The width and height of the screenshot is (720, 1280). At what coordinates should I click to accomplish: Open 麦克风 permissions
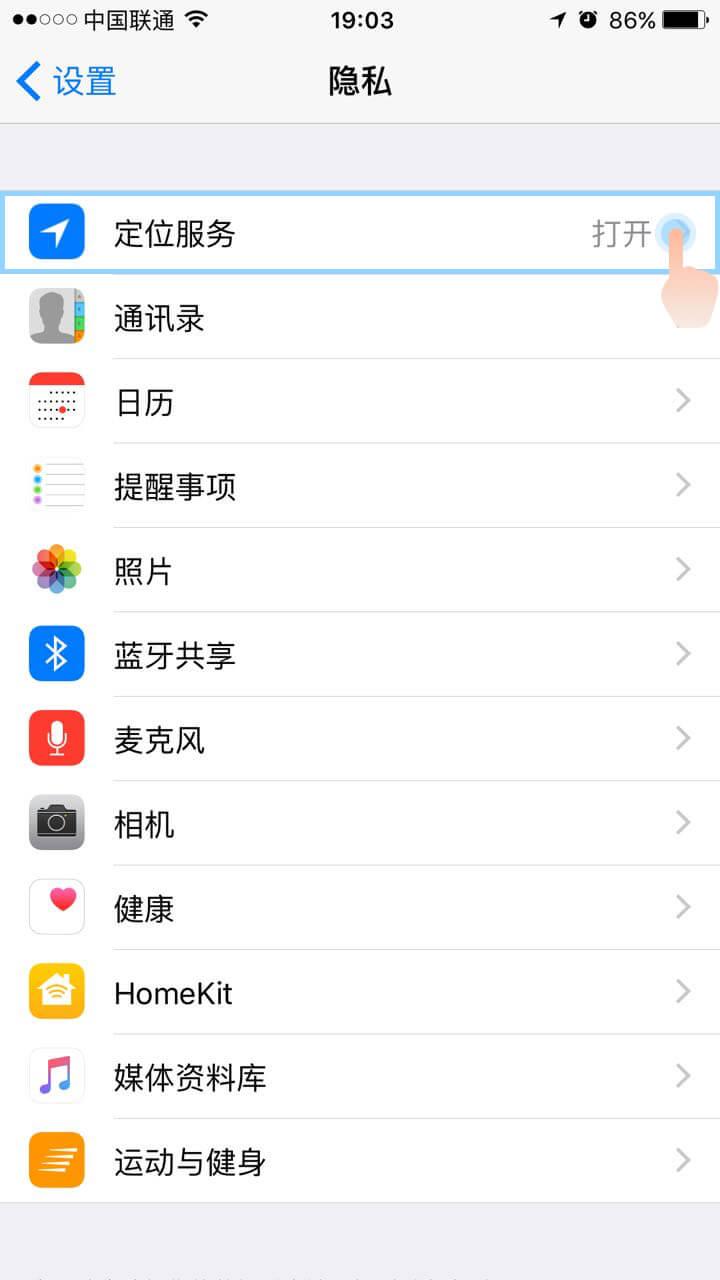pos(360,740)
